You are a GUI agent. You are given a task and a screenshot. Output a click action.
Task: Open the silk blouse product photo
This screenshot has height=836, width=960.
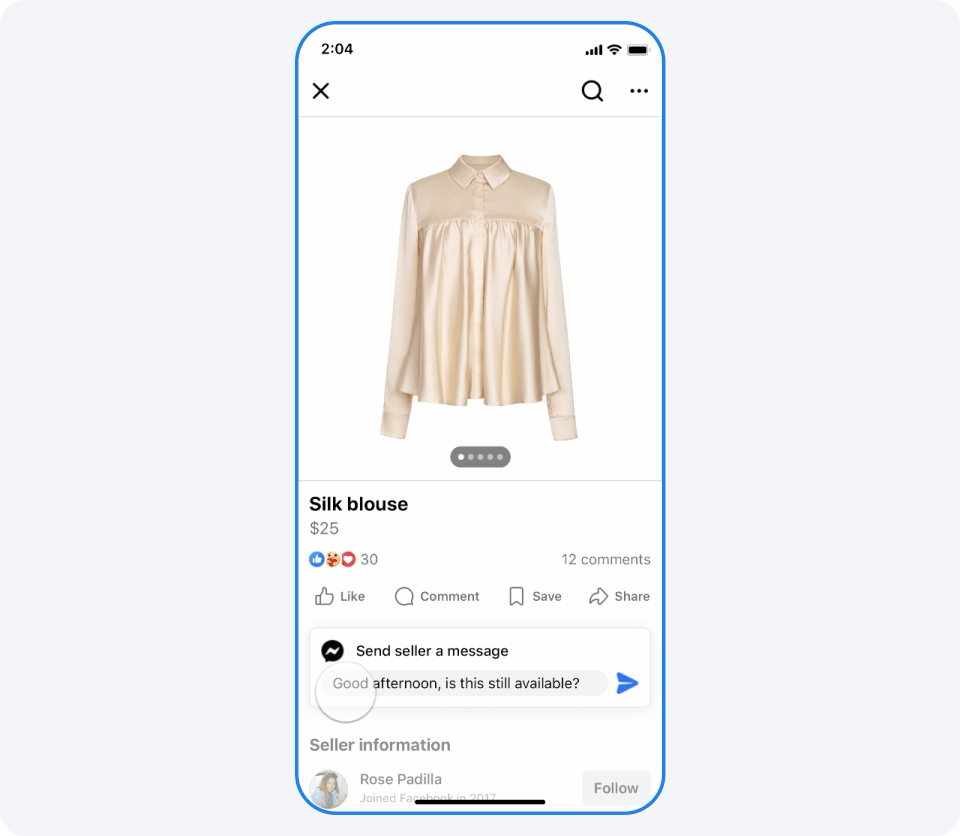[480, 296]
